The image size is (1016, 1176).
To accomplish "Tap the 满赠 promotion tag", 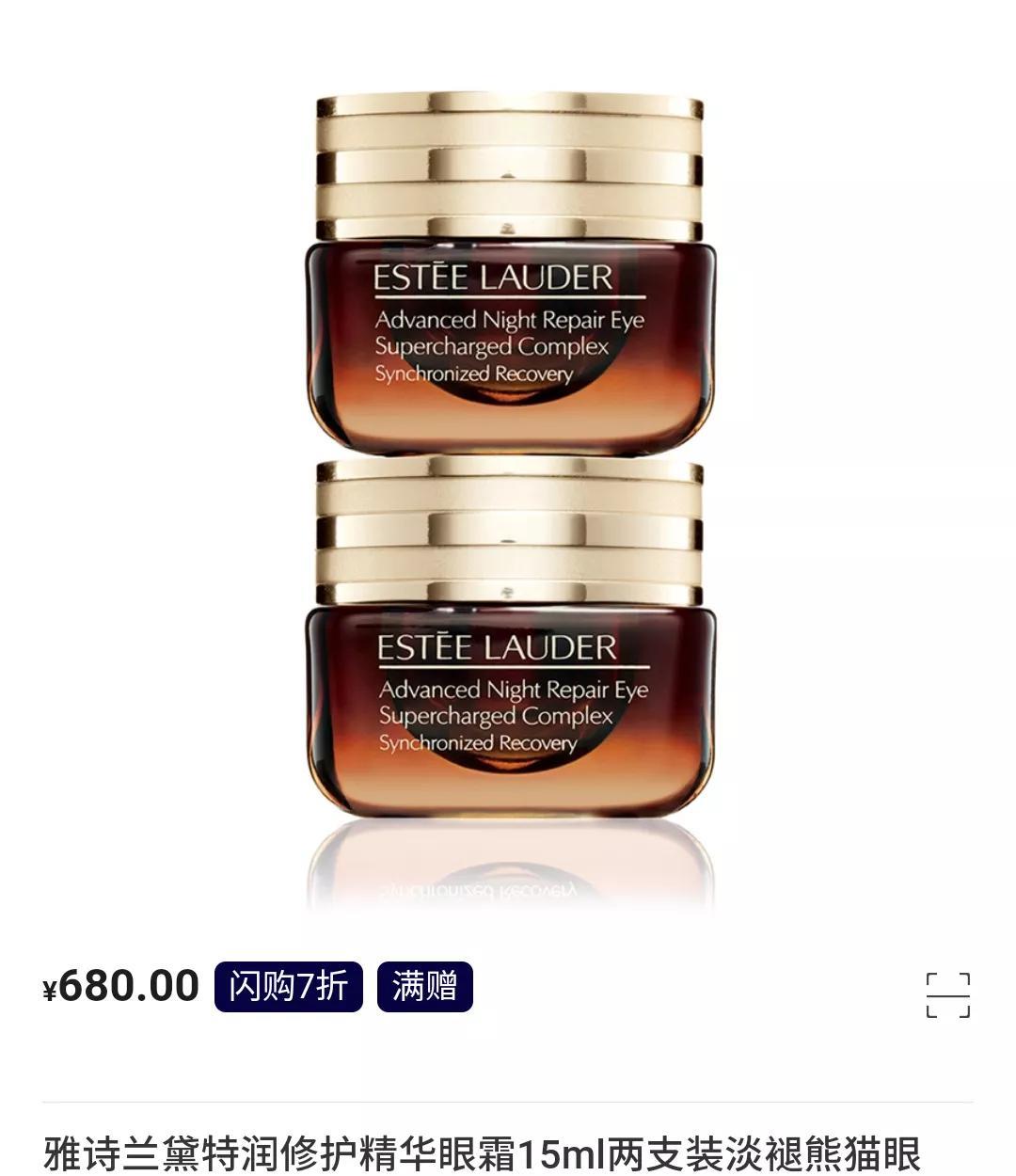I will tap(424, 986).
